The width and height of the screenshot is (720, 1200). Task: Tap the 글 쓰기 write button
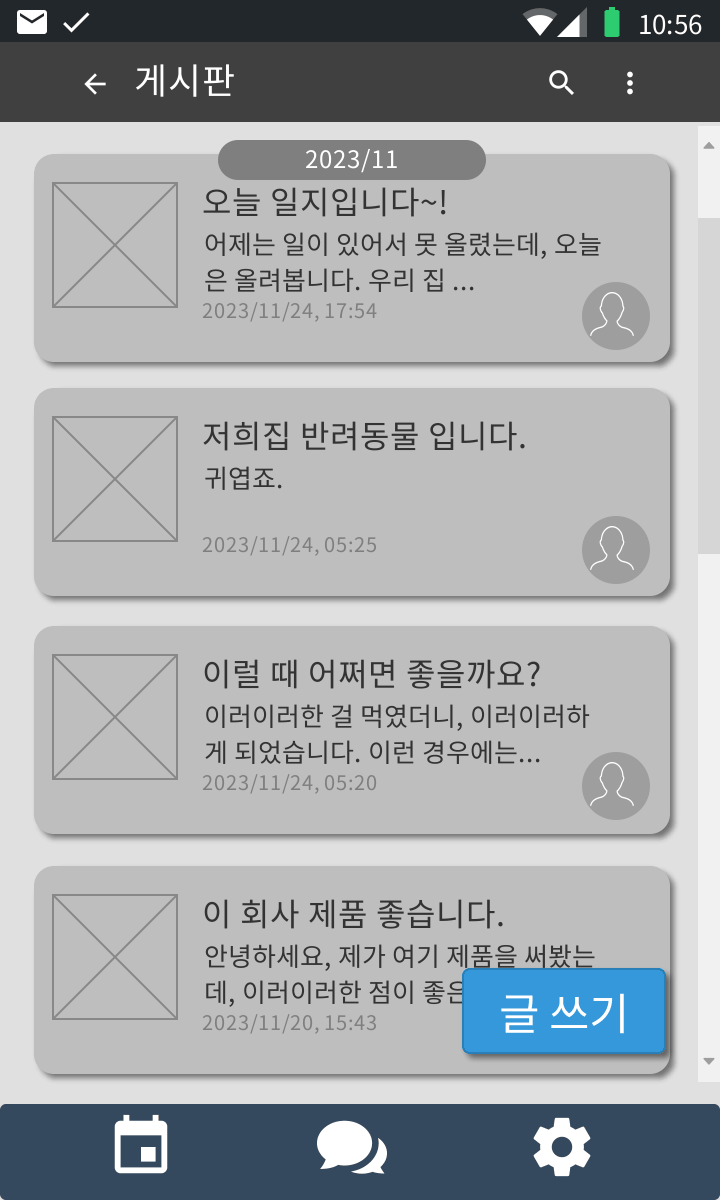(564, 1011)
